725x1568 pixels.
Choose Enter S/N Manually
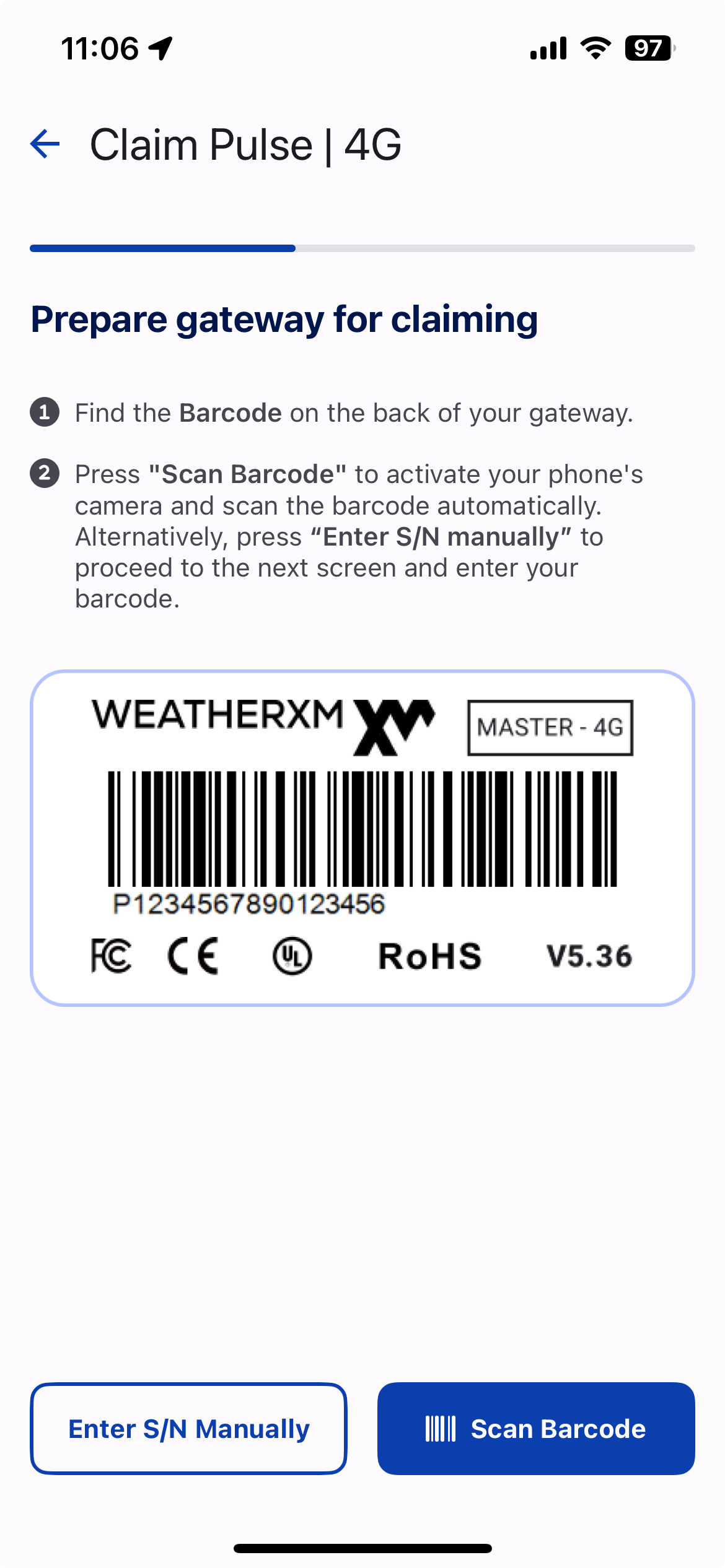point(188,1429)
